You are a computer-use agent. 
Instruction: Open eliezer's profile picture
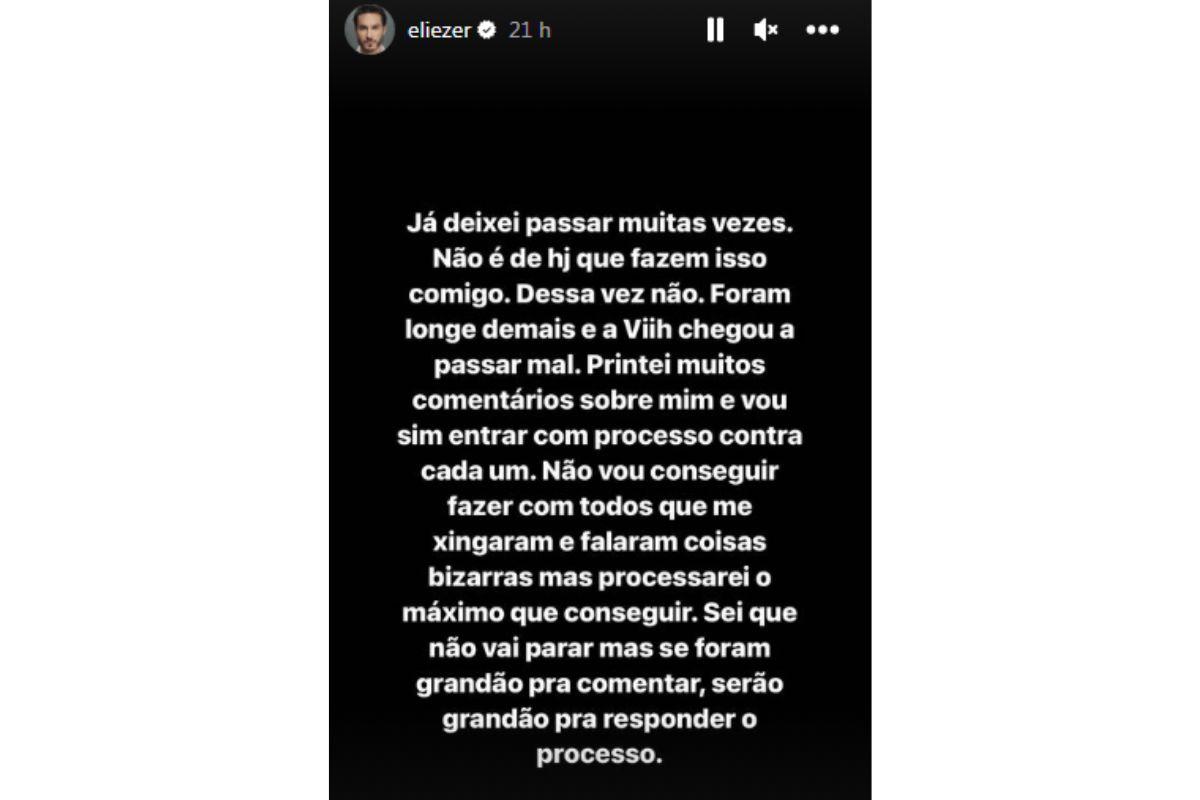tap(369, 30)
